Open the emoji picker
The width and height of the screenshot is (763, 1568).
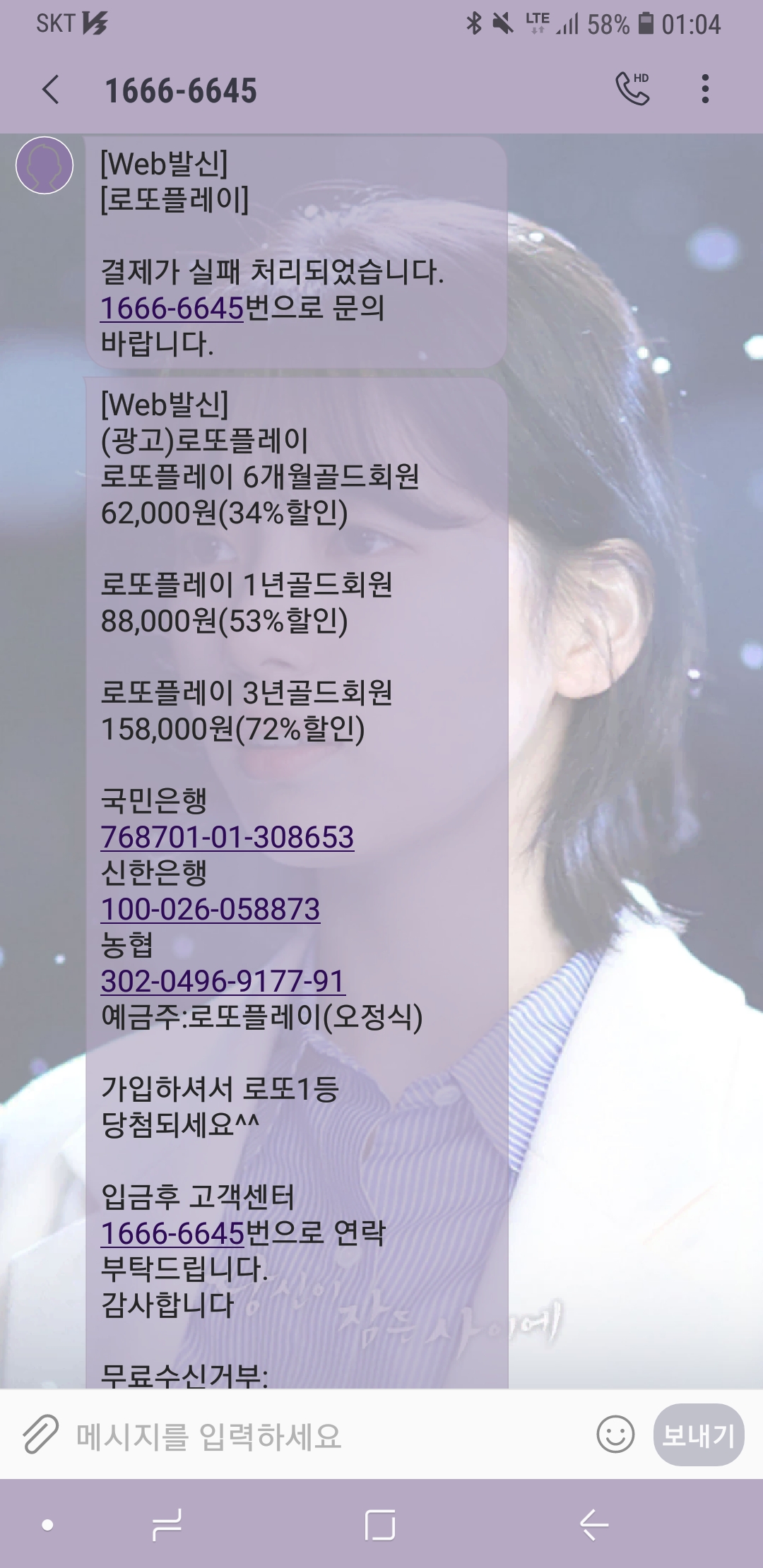coord(615,1435)
